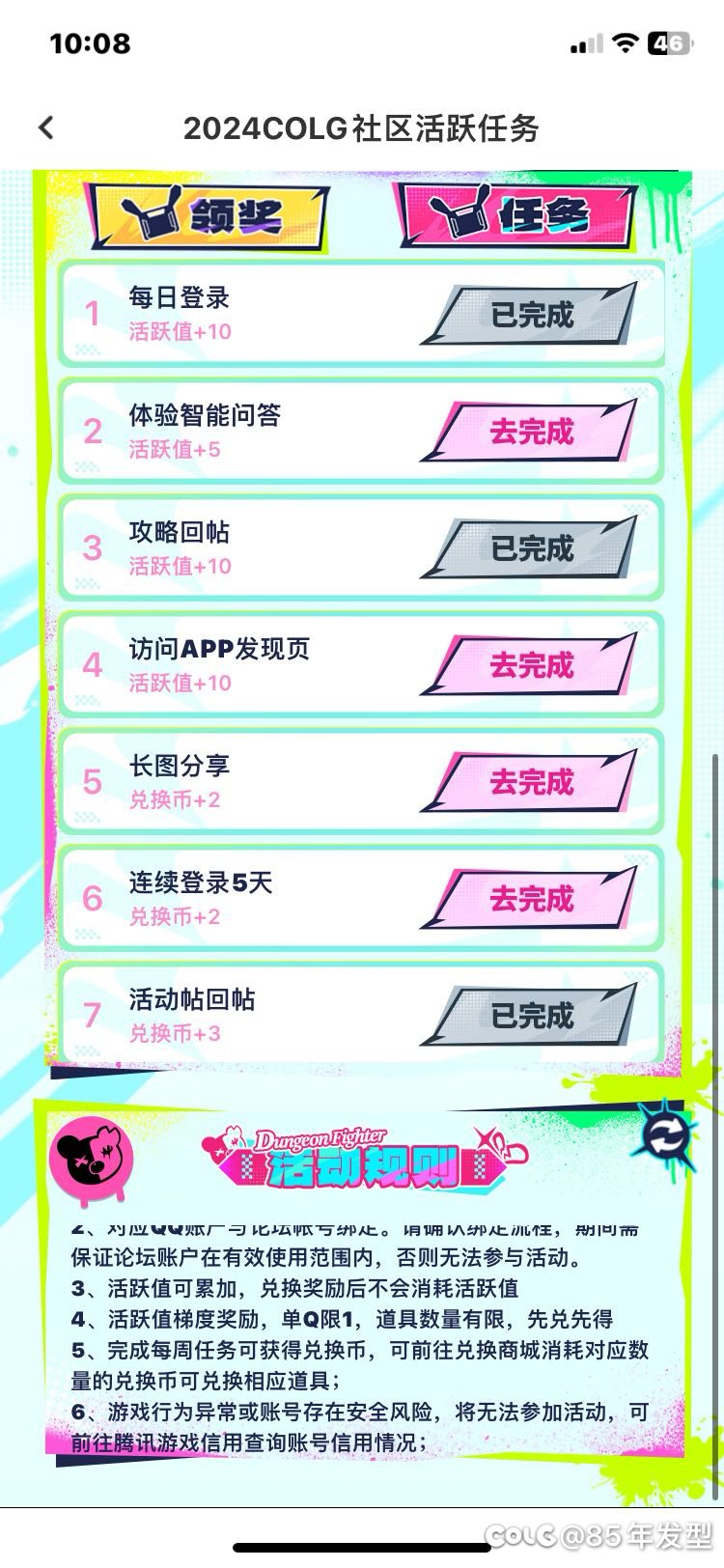Tap 去完成 for 体验智能问答

click(530, 432)
